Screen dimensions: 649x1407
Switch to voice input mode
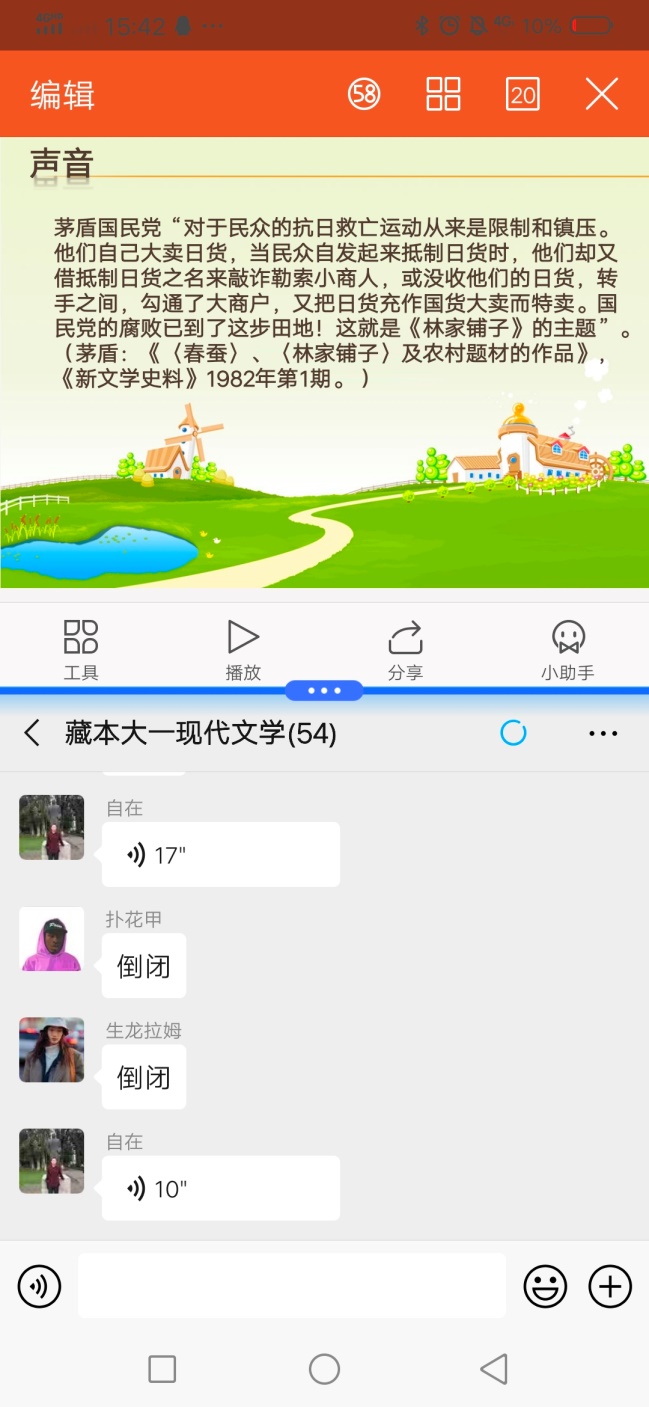click(40, 1286)
